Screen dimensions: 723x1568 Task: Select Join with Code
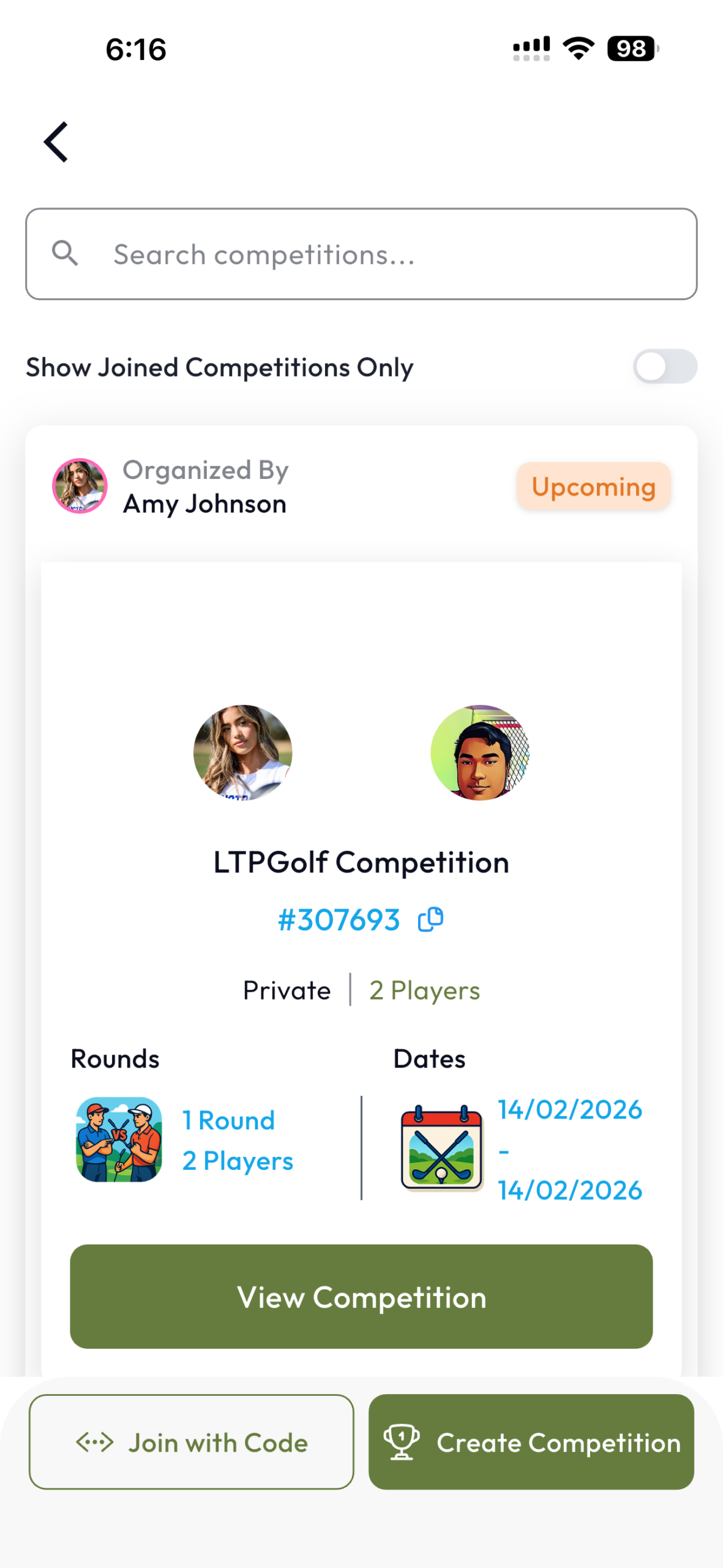[192, 1442]
